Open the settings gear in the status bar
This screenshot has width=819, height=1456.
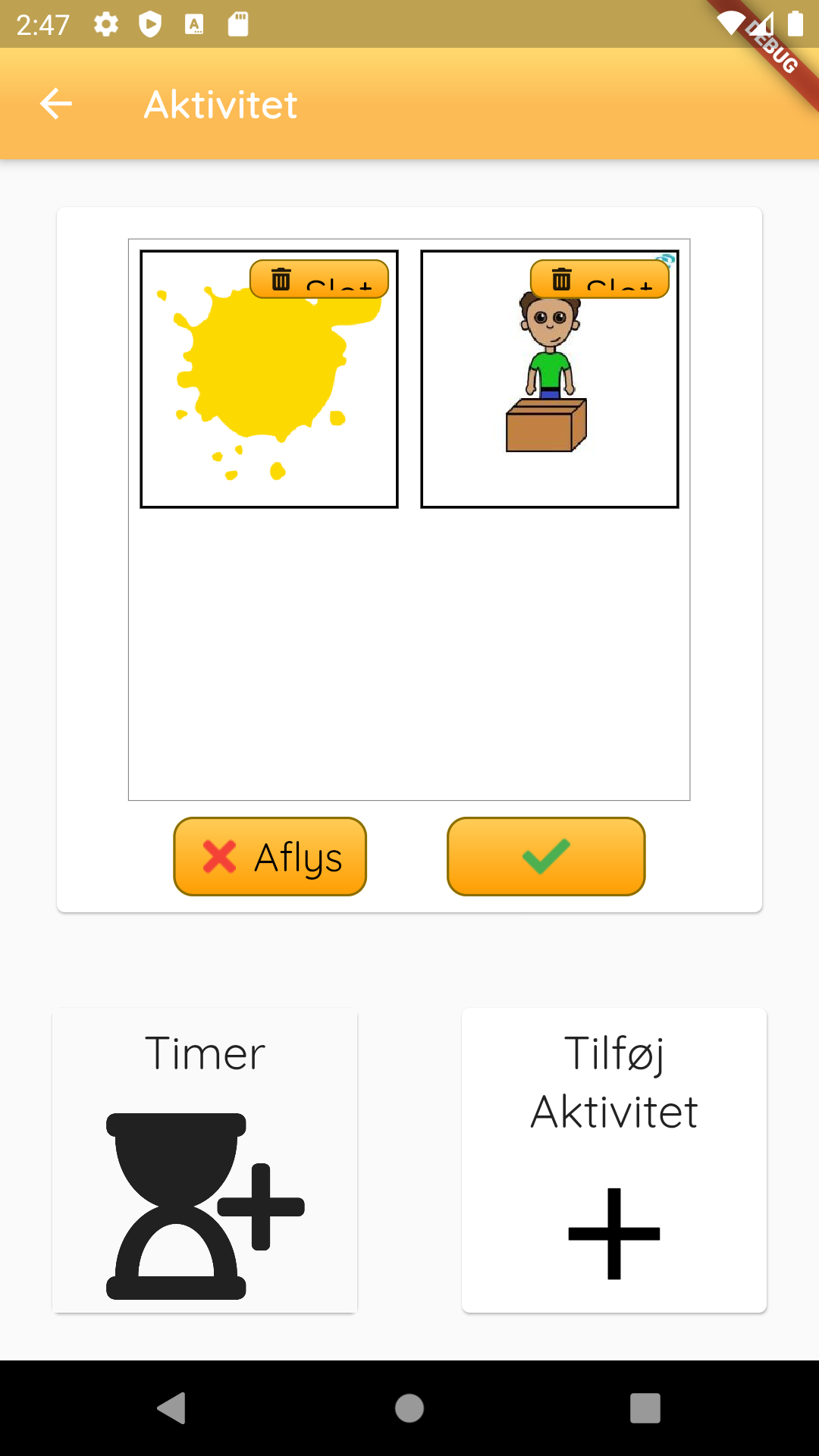[106, 24]
